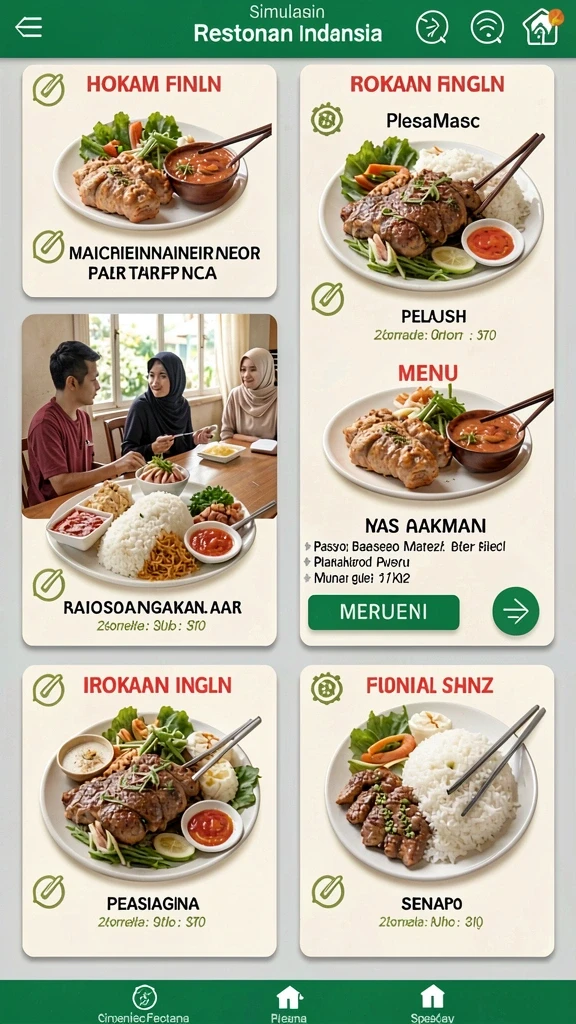
Task: Tap the green arrow button beside MERUENI
Action: point(516,611)
